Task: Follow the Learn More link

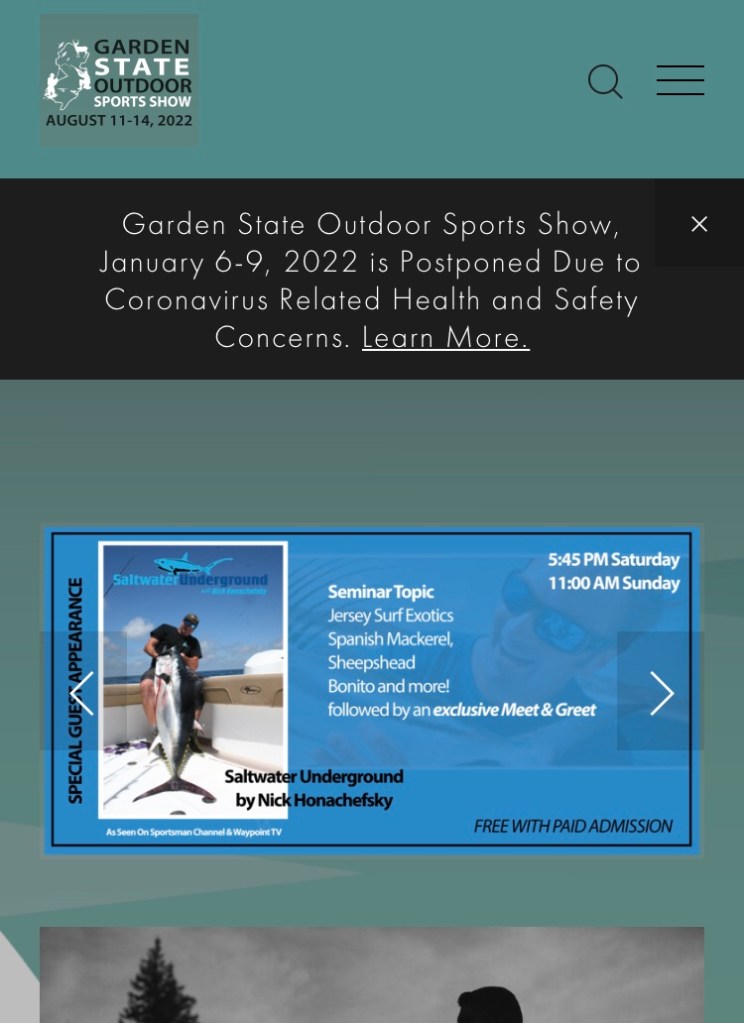Action: (445, 338)
